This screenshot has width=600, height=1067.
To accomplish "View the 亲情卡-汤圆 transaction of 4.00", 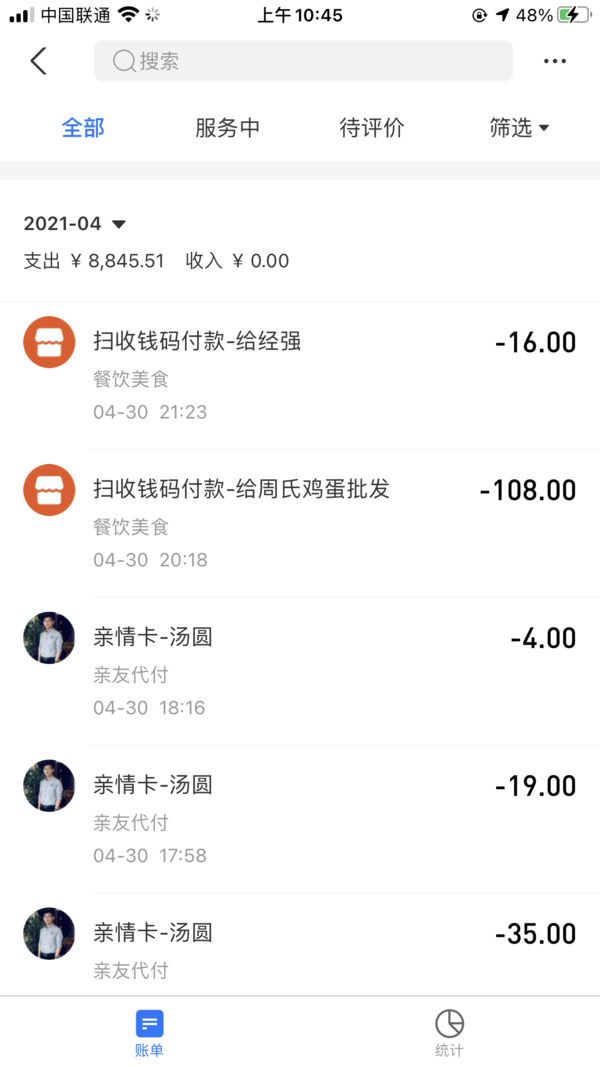I will [x=300, y=671].
